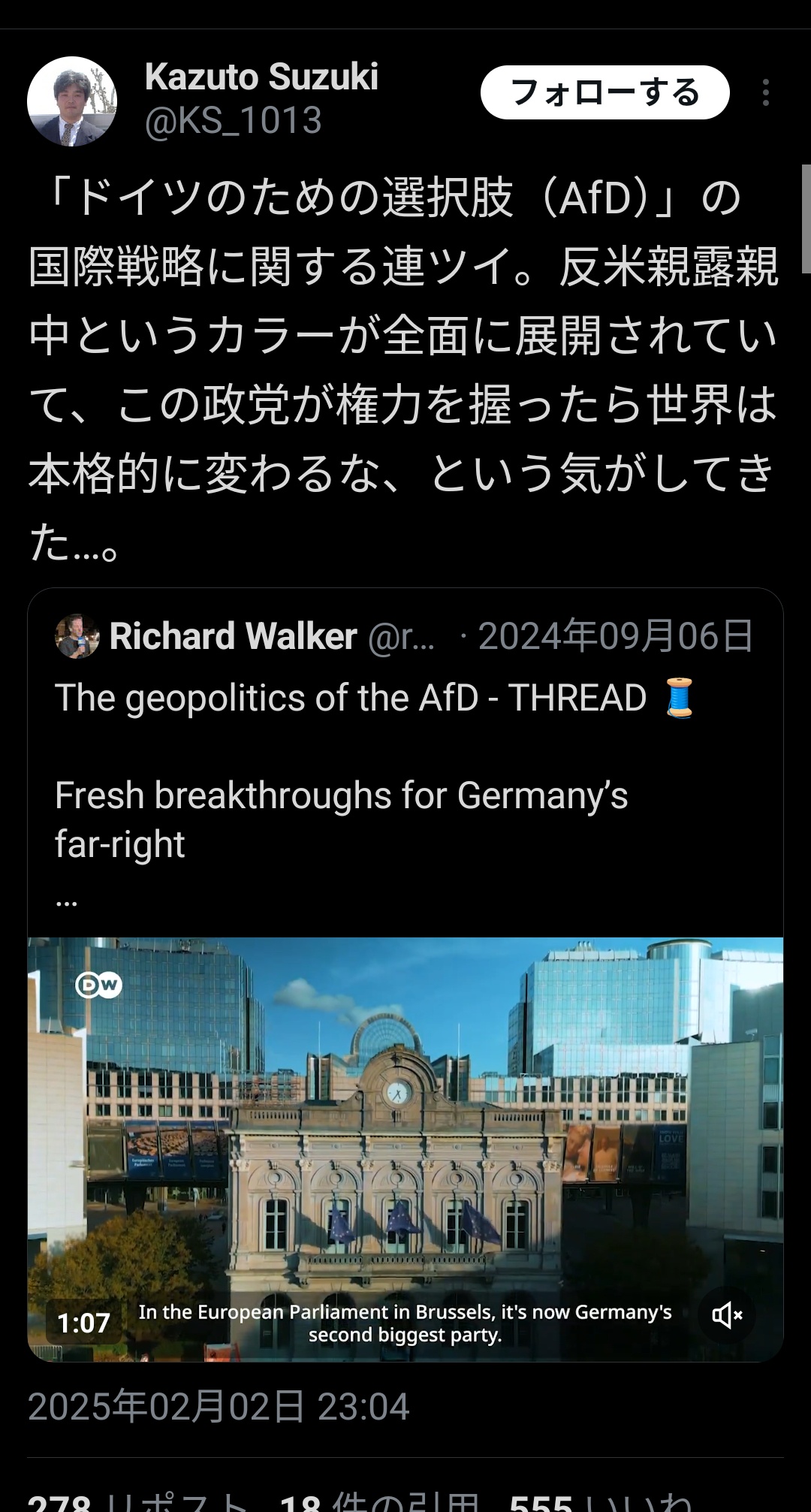Follow Kazuto Suzuki with フォローする

(x=604, y=92)
